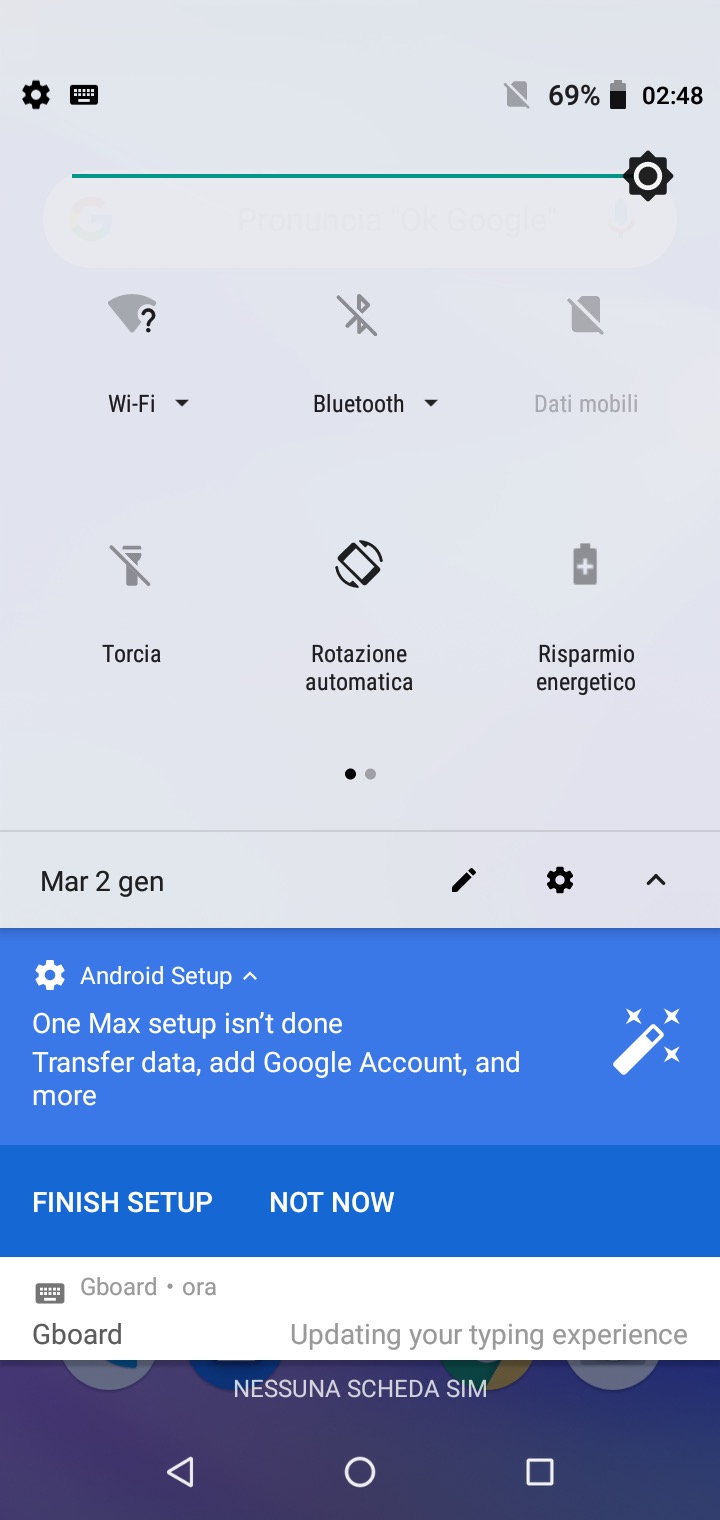Go to the home screen
Screen dimensions: 720x1520
coord(360,1471)
